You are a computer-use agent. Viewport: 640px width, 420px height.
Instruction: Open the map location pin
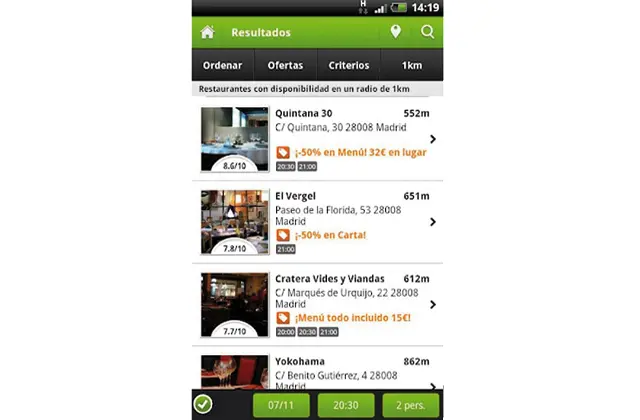pyautogui.click(x=396, y=32)
